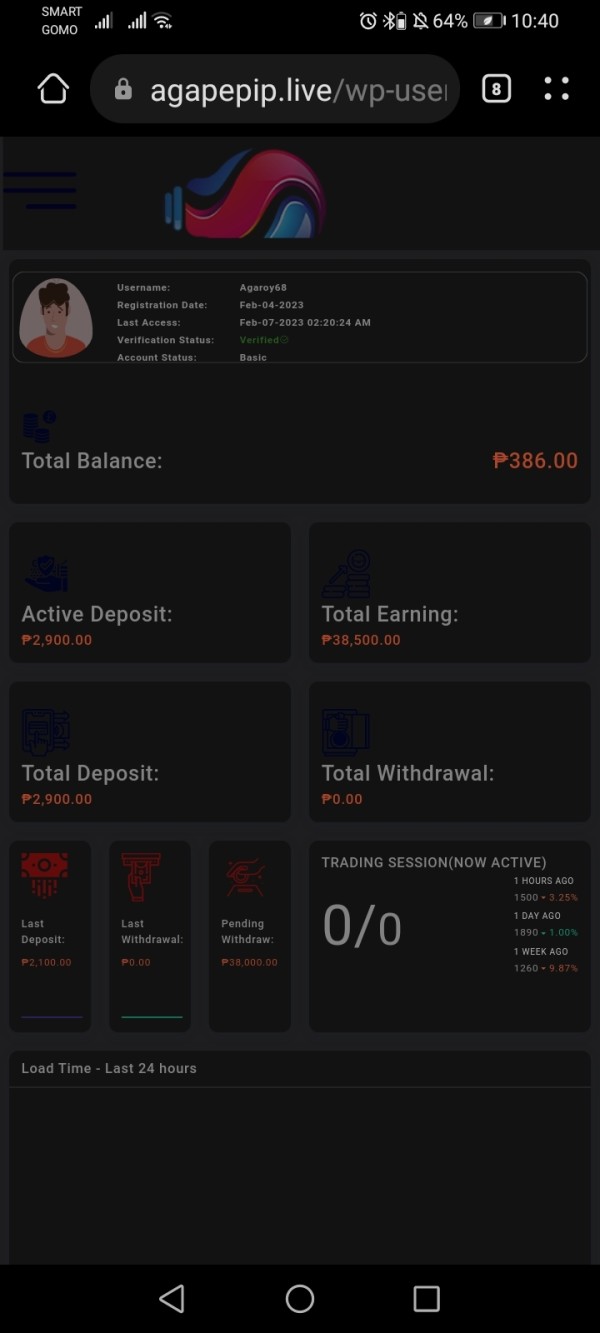Tap the agapepip.live address bar
Viewport: 600px width, 1333px height.
click(x=275, y=89)
